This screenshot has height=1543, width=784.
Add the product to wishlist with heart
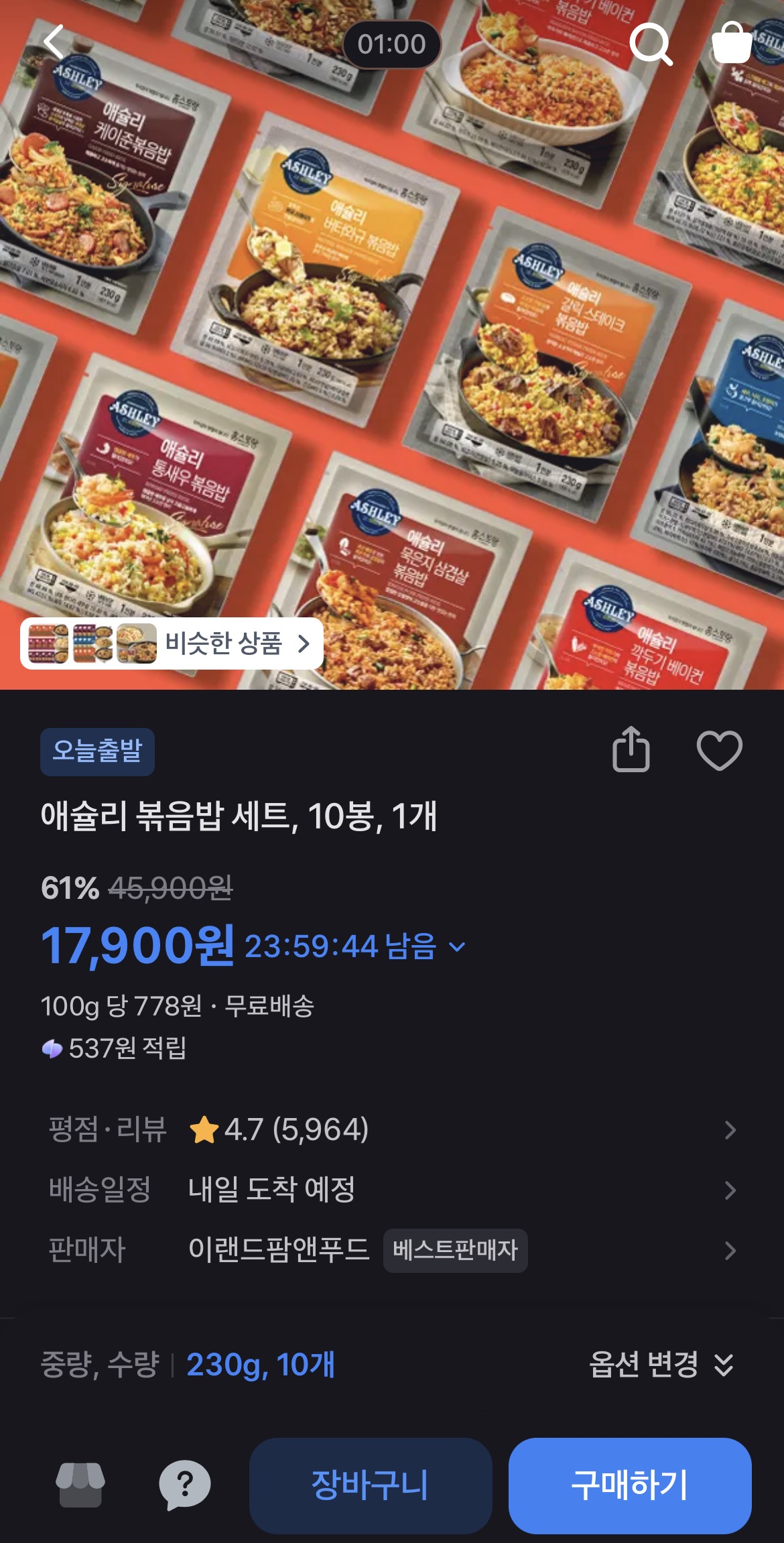pos(719,750)
